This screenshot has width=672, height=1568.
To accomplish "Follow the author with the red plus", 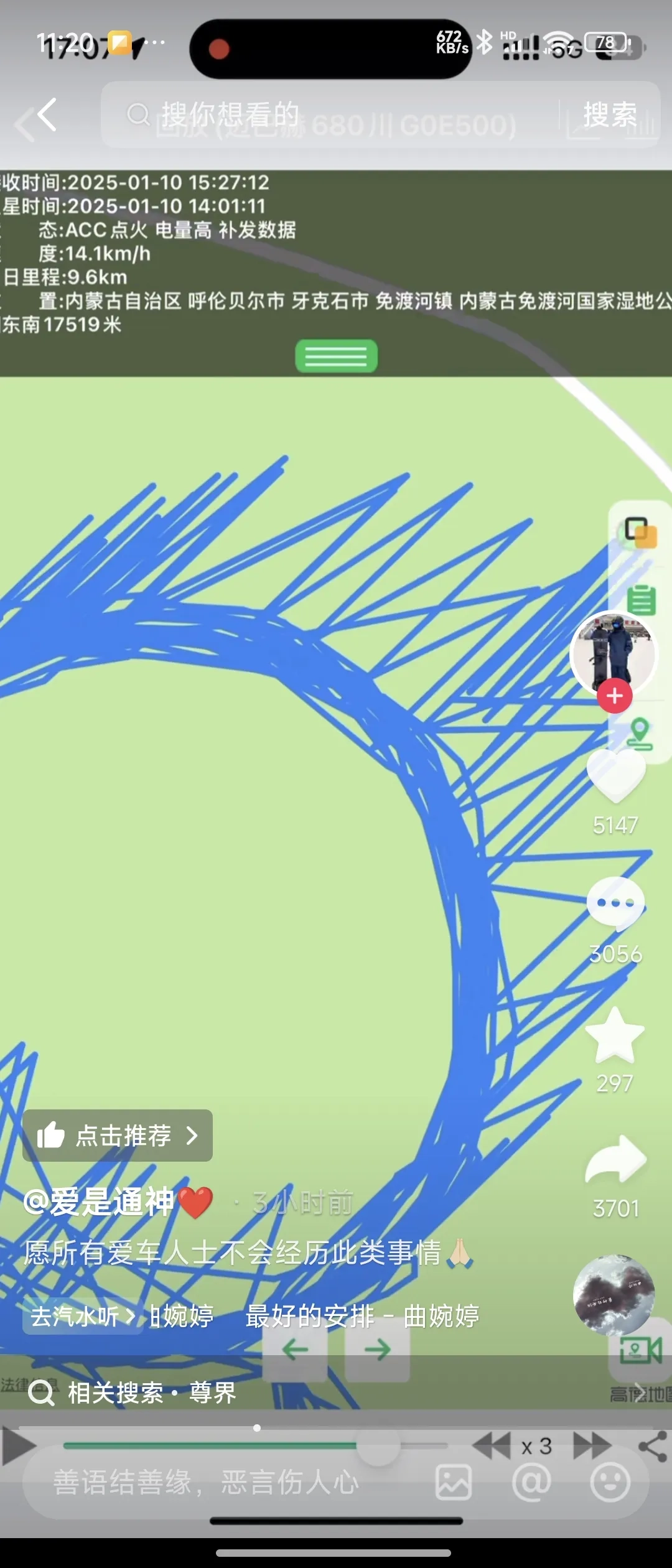I will pos(615,696).
